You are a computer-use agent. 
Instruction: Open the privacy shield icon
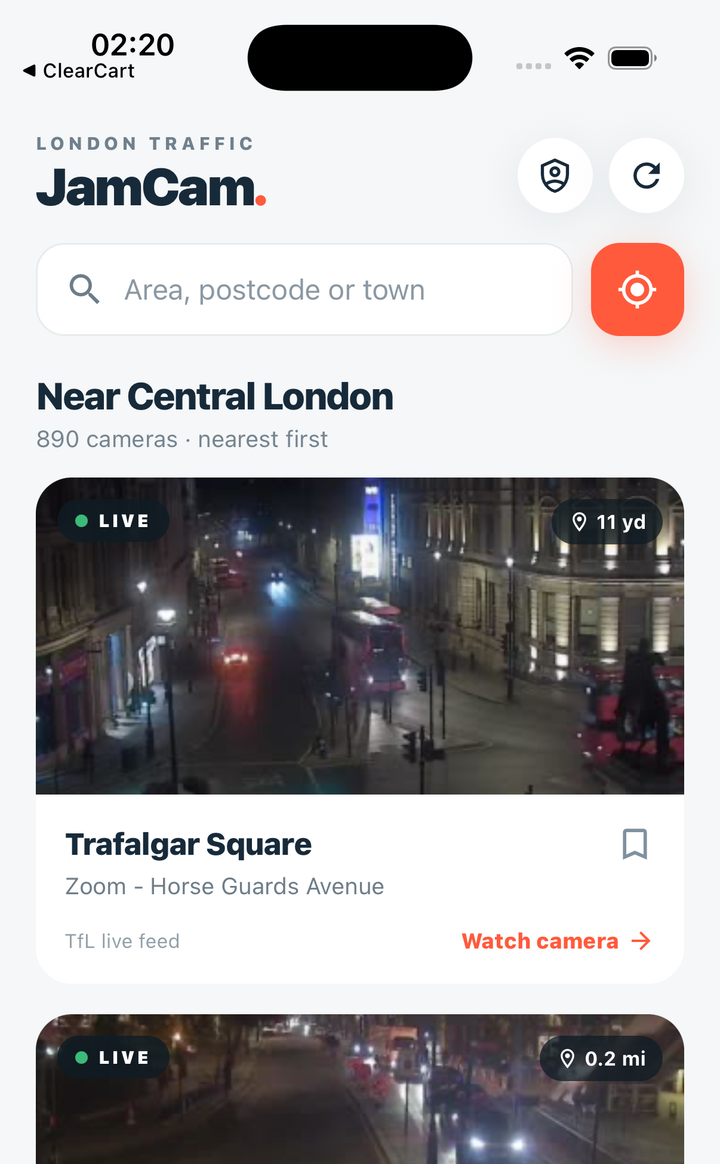point(554,176)
